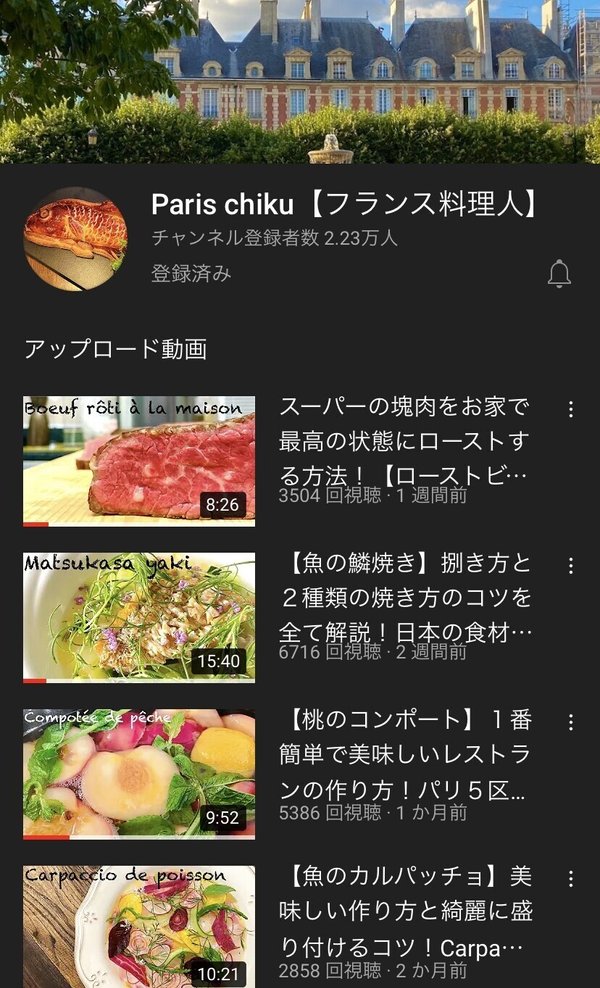Open options for the 魚のカルパッチョ video
This screenshot has height=988, width=600.
pyautogui.click(x=571, y=879)
